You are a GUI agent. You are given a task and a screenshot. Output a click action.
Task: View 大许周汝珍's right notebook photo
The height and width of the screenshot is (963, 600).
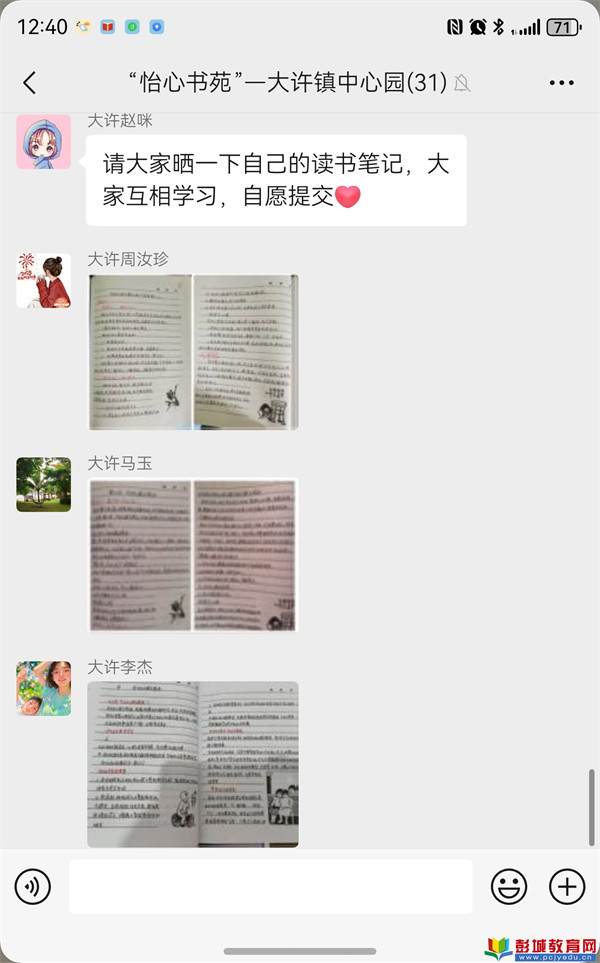coord(246,352)
